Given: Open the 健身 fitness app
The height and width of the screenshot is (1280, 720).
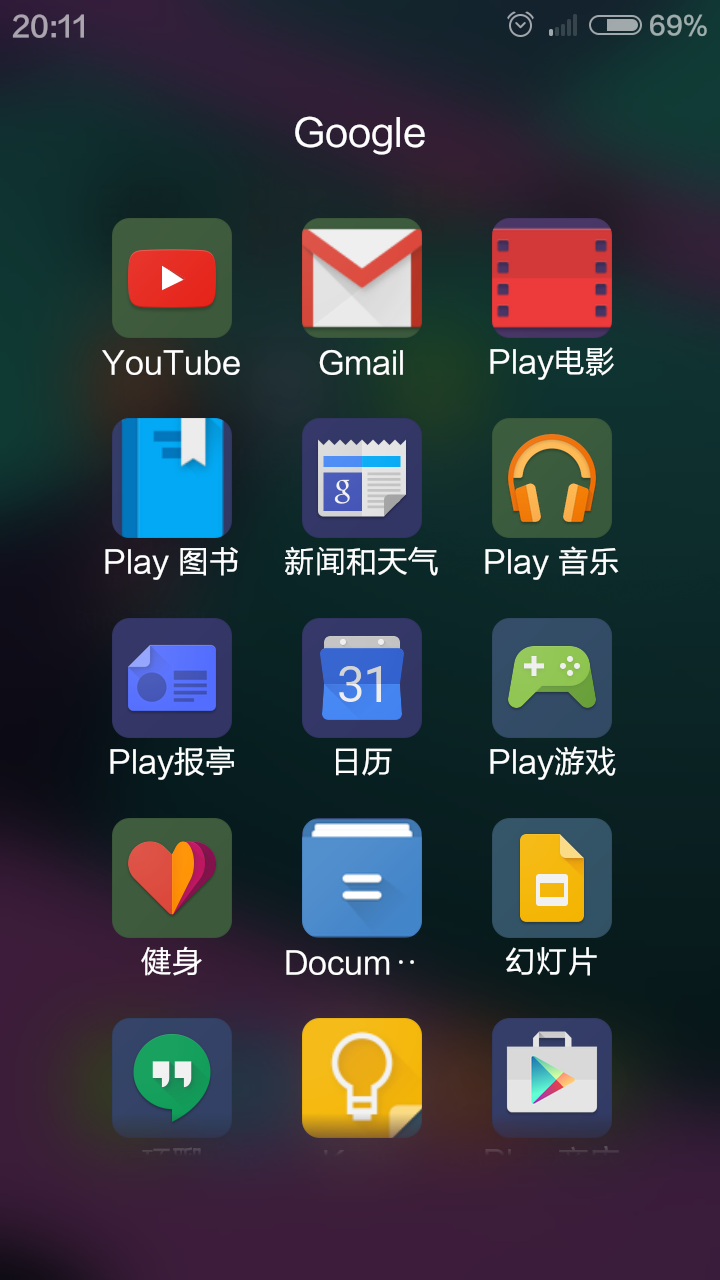Looking at the screenshot, I should pyautogui.click(x=171, y=877).
